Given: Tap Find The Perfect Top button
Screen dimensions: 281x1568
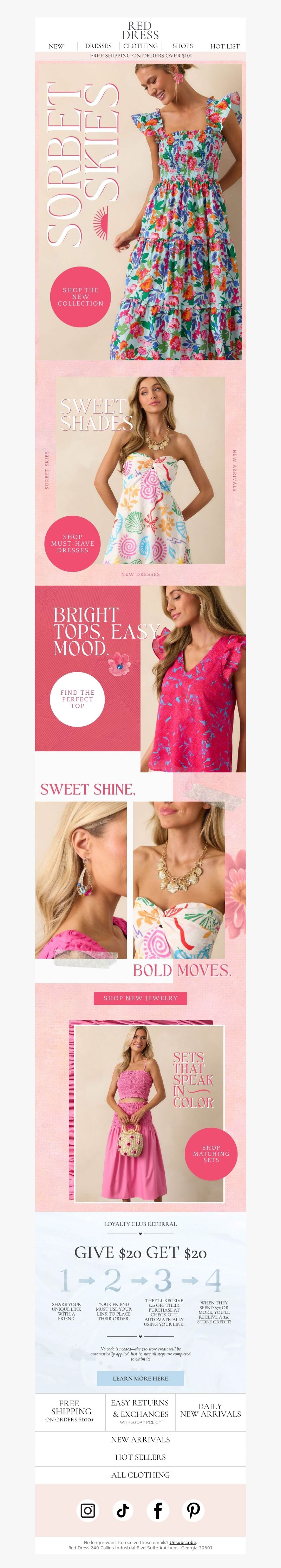Looking at the screenshot, I should click(x=77, y=699).
